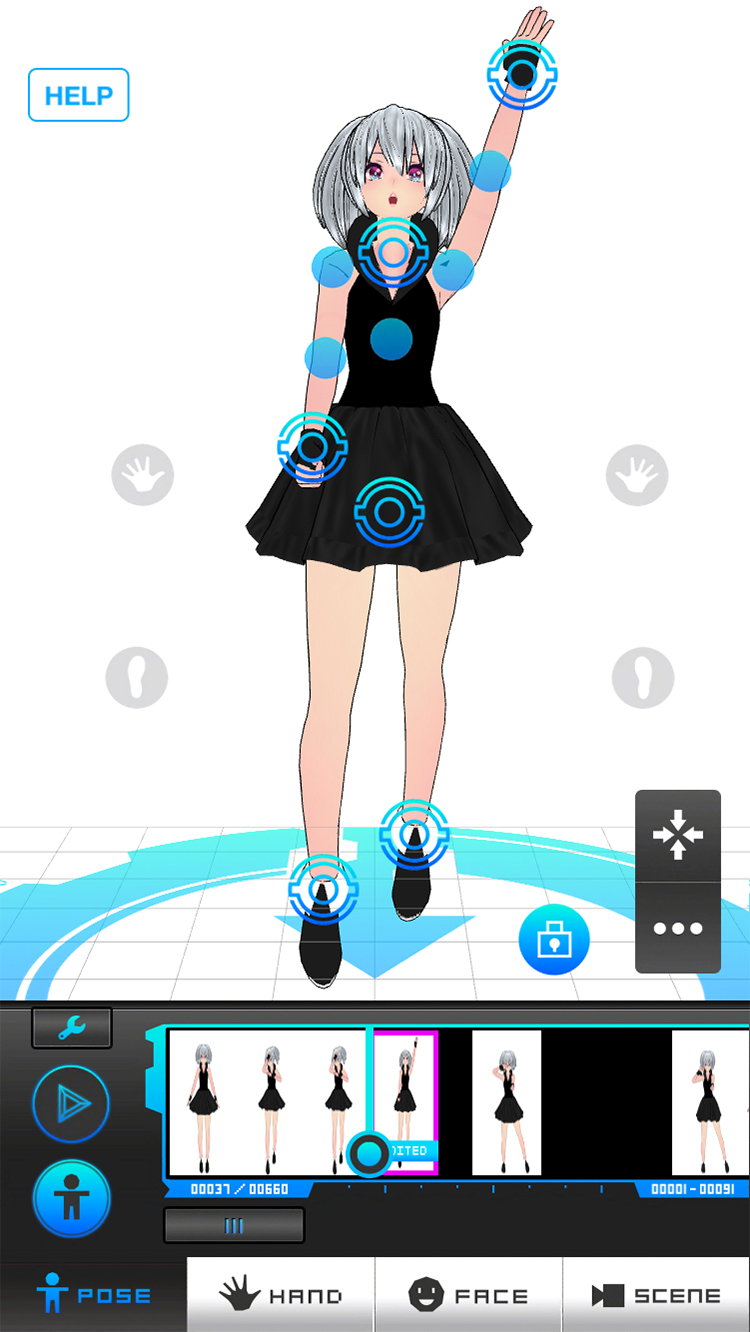
Task: Open the HELP button
Action: (x=78, y=95)
